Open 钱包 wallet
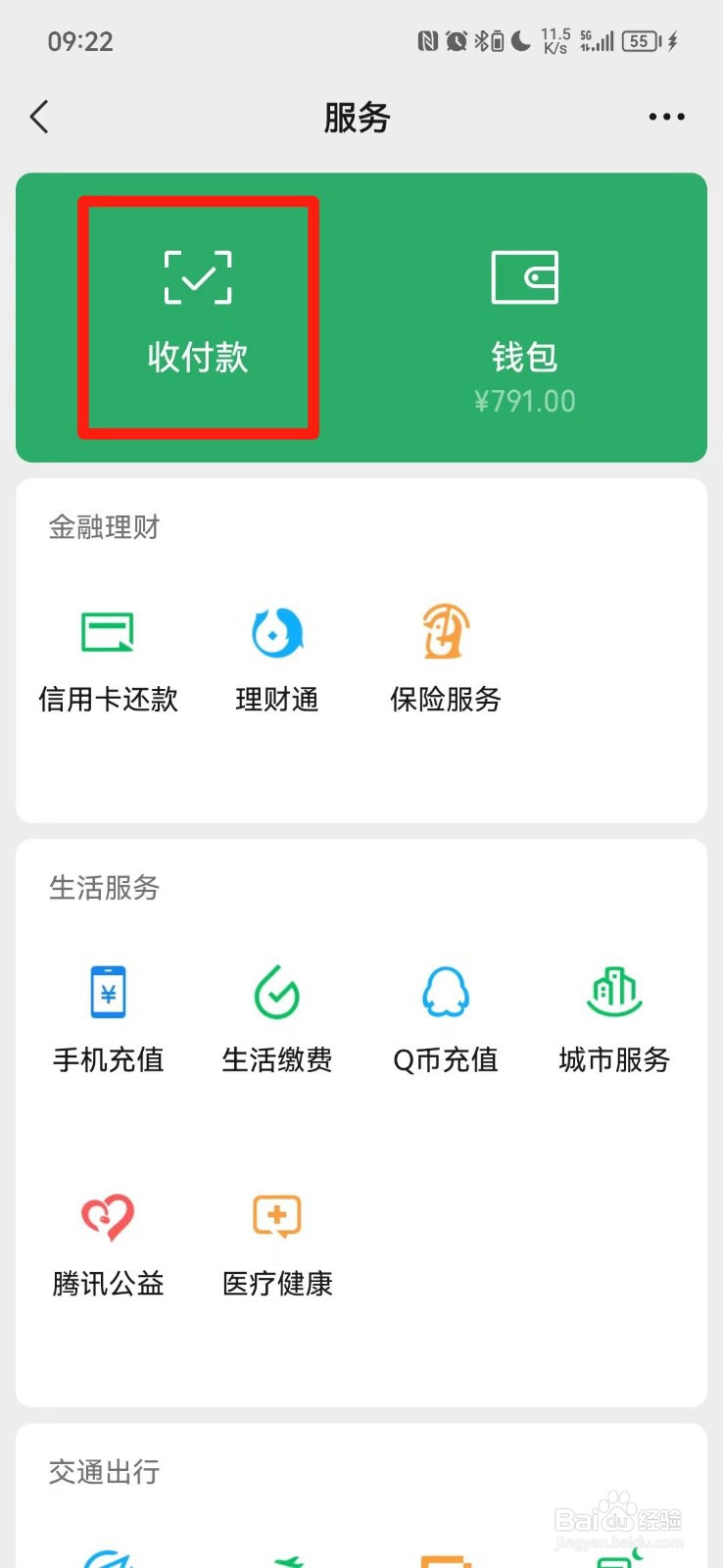Image resolution: width=723 pixels, height=1568 pixels. pos(524,331)
